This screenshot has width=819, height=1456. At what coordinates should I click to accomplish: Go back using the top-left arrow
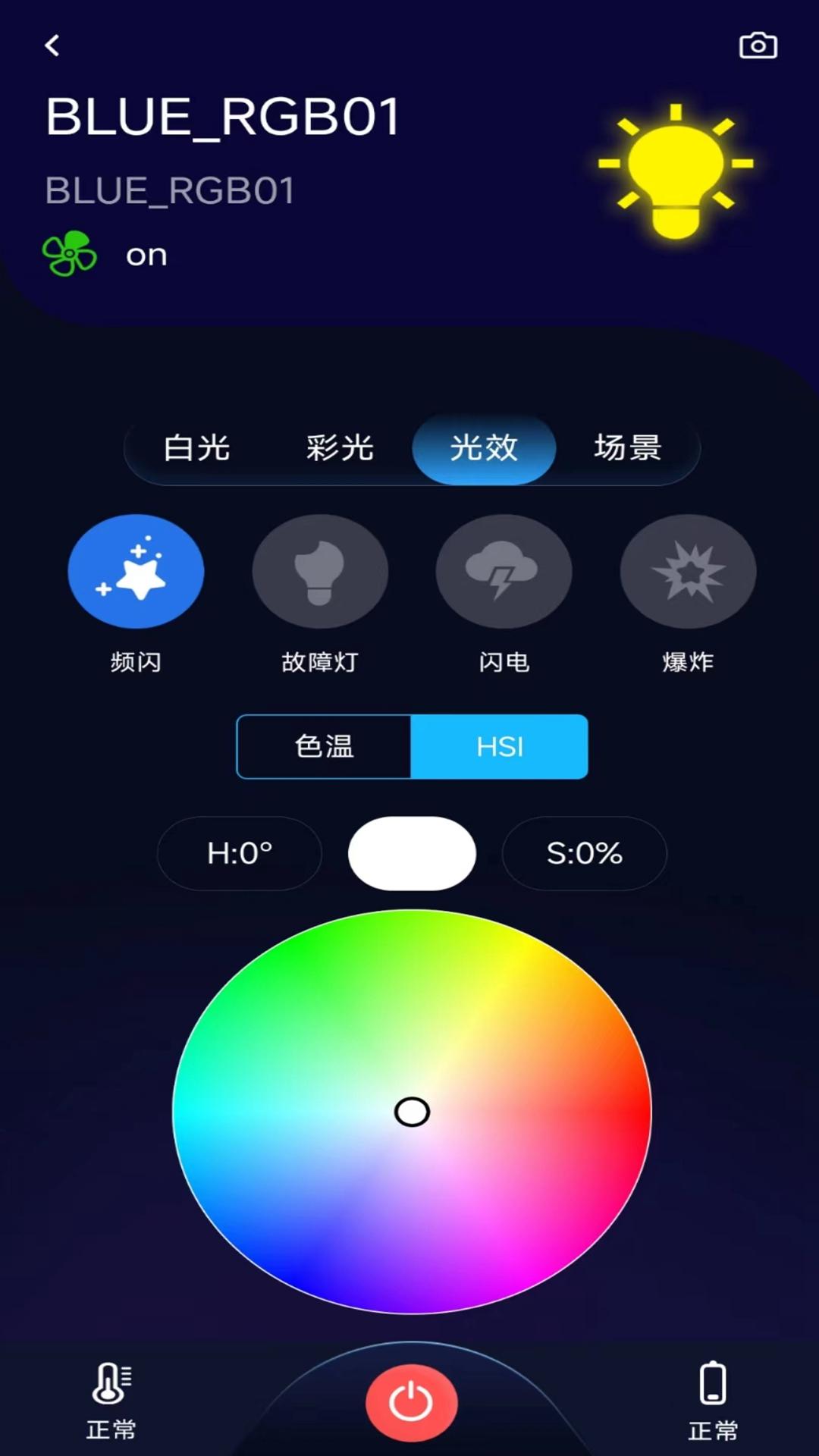click(52, 45)
